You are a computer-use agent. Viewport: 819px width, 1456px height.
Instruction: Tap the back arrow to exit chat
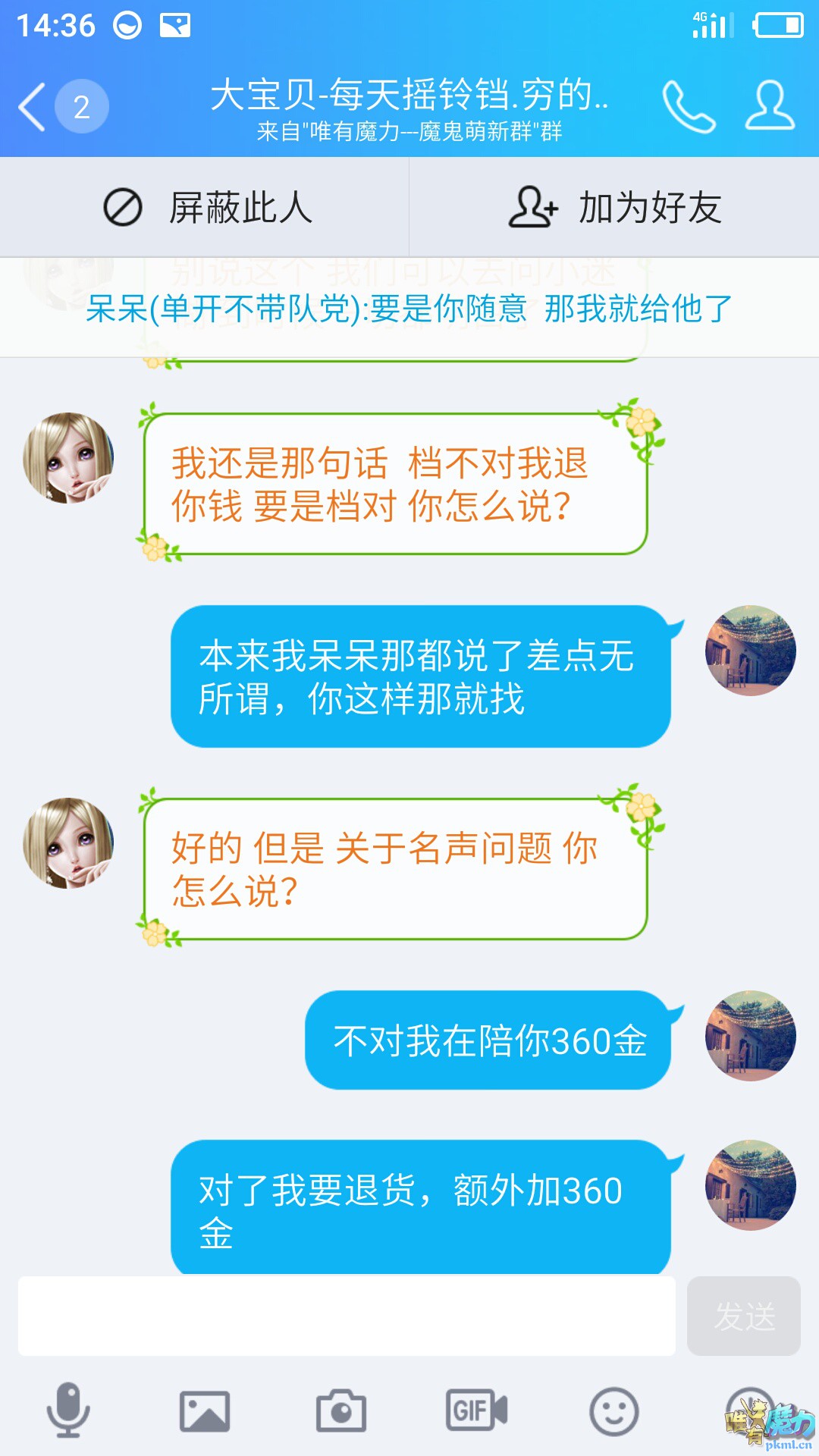[x=32, y=106]
